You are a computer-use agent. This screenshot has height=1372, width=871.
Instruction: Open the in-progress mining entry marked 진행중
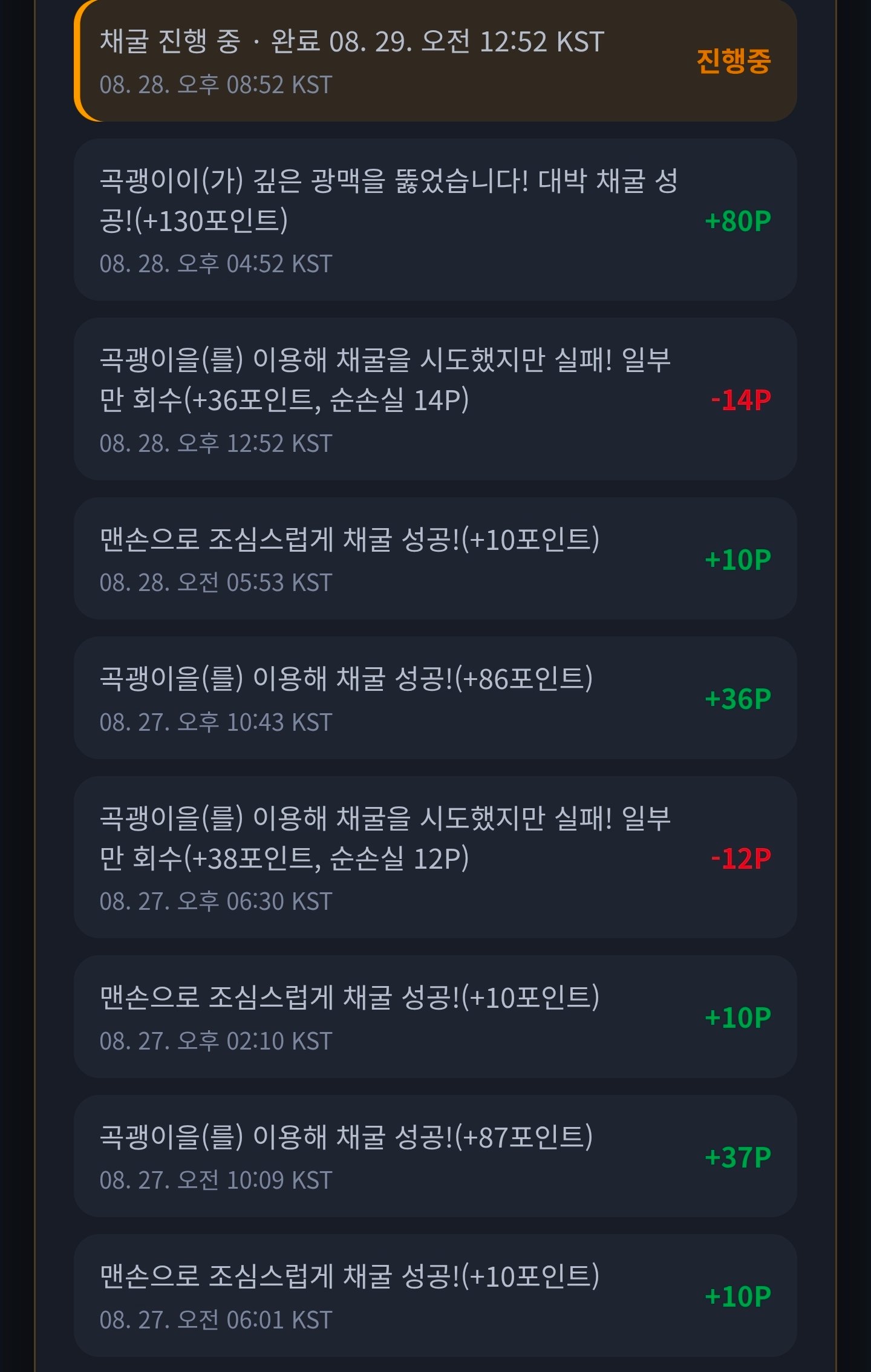(435, 60)
